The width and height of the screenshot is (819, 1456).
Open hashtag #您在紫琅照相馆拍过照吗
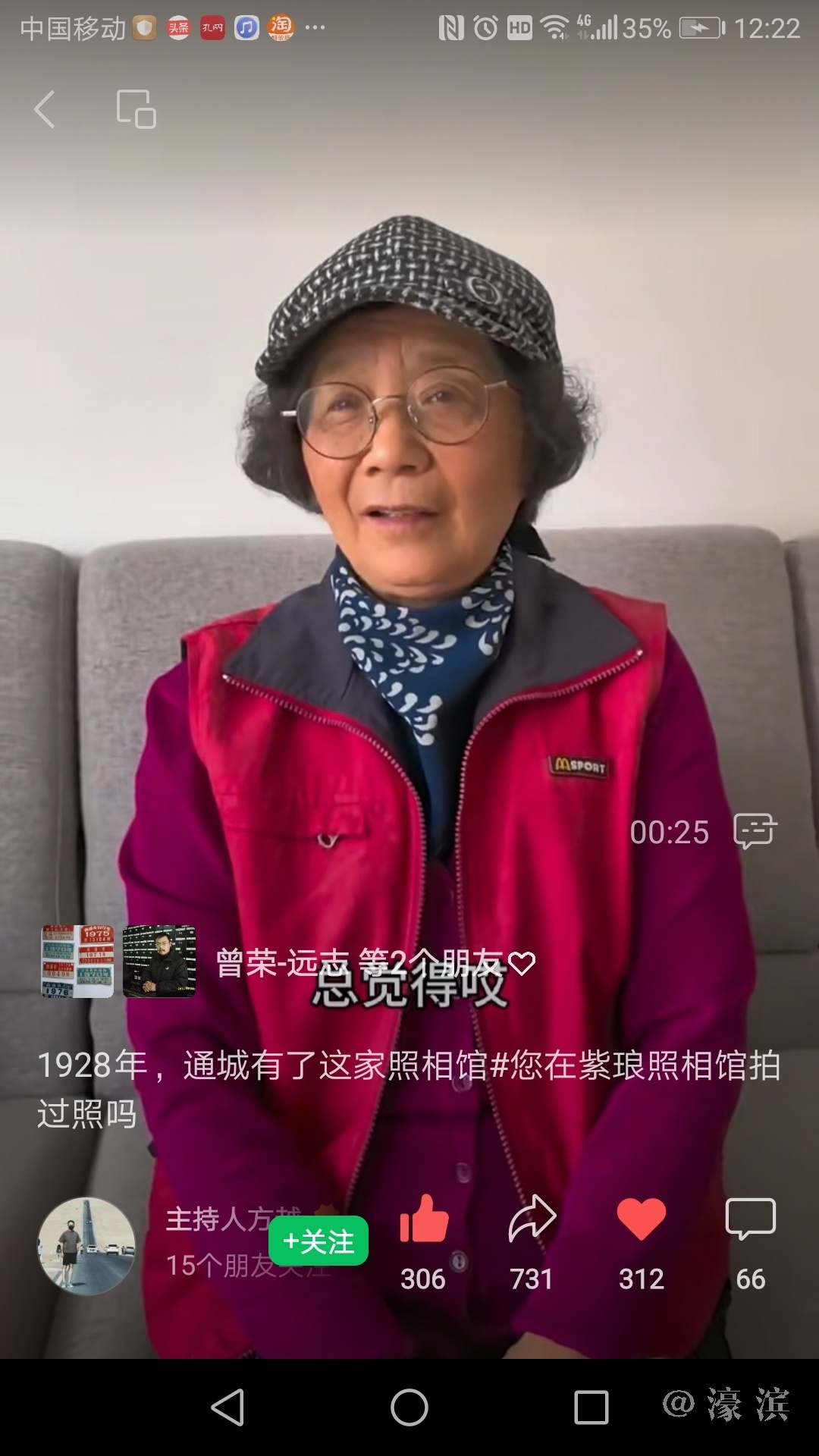(x=635, y=1066)
